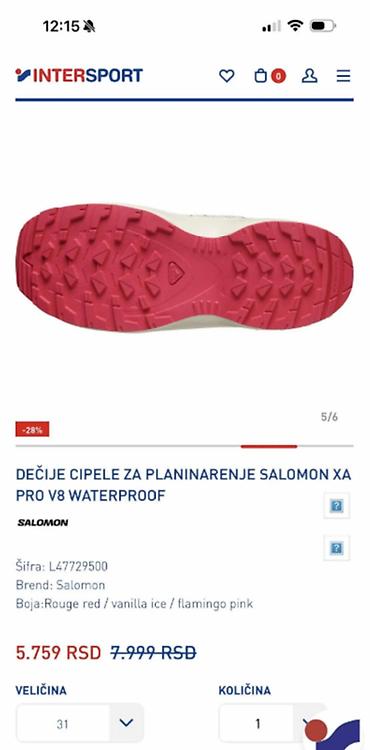Expand the Veličina size dropdown
This screenshot has width=370, height=750.
79,723
